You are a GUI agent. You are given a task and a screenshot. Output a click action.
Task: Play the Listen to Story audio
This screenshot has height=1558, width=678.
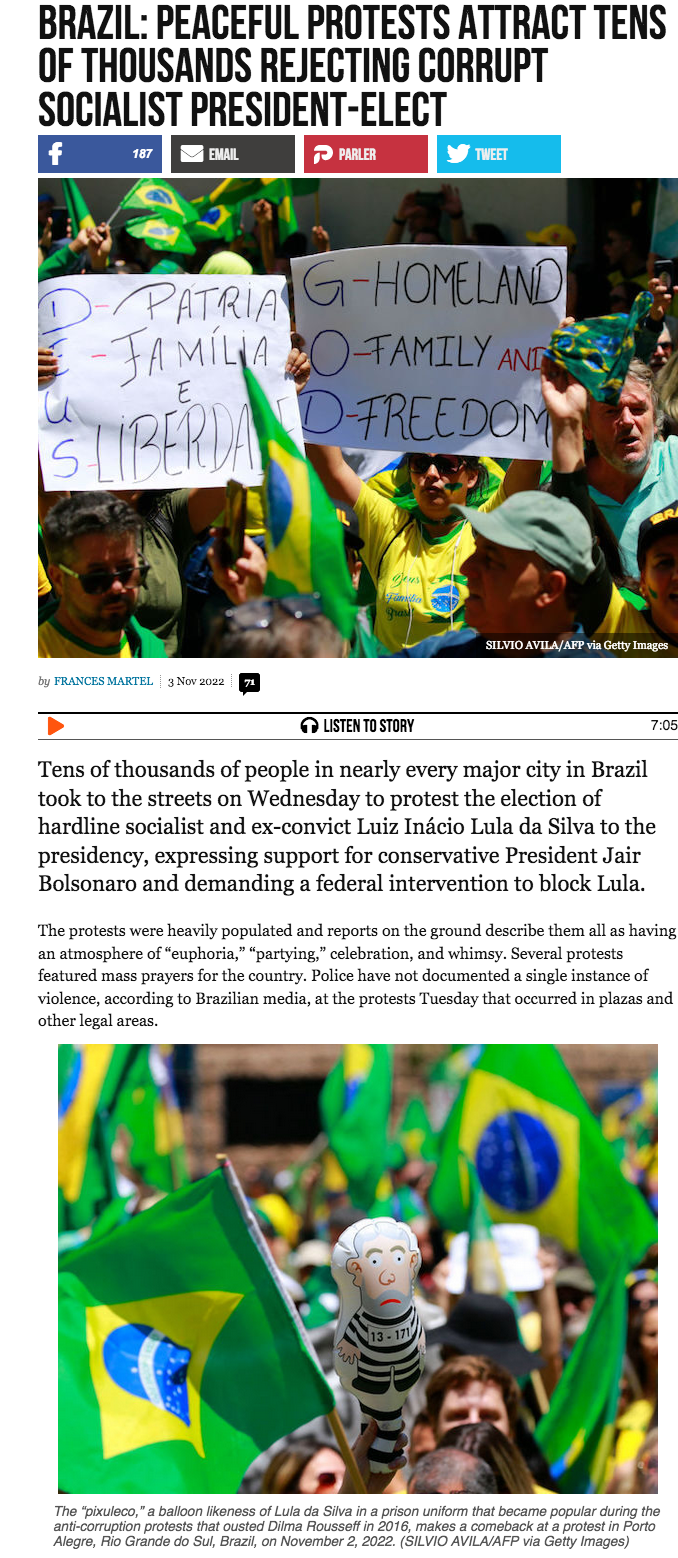click(x=56, y=726)
